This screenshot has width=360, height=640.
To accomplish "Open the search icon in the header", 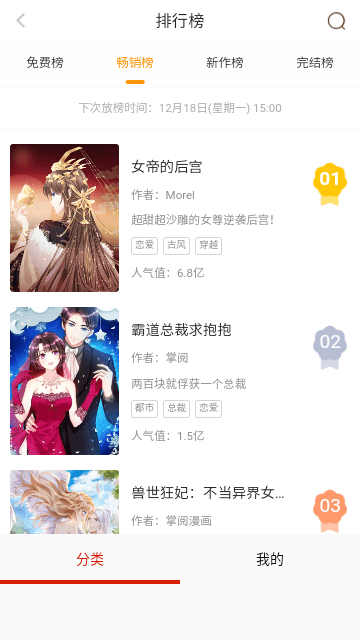I will tap(337, 21).
